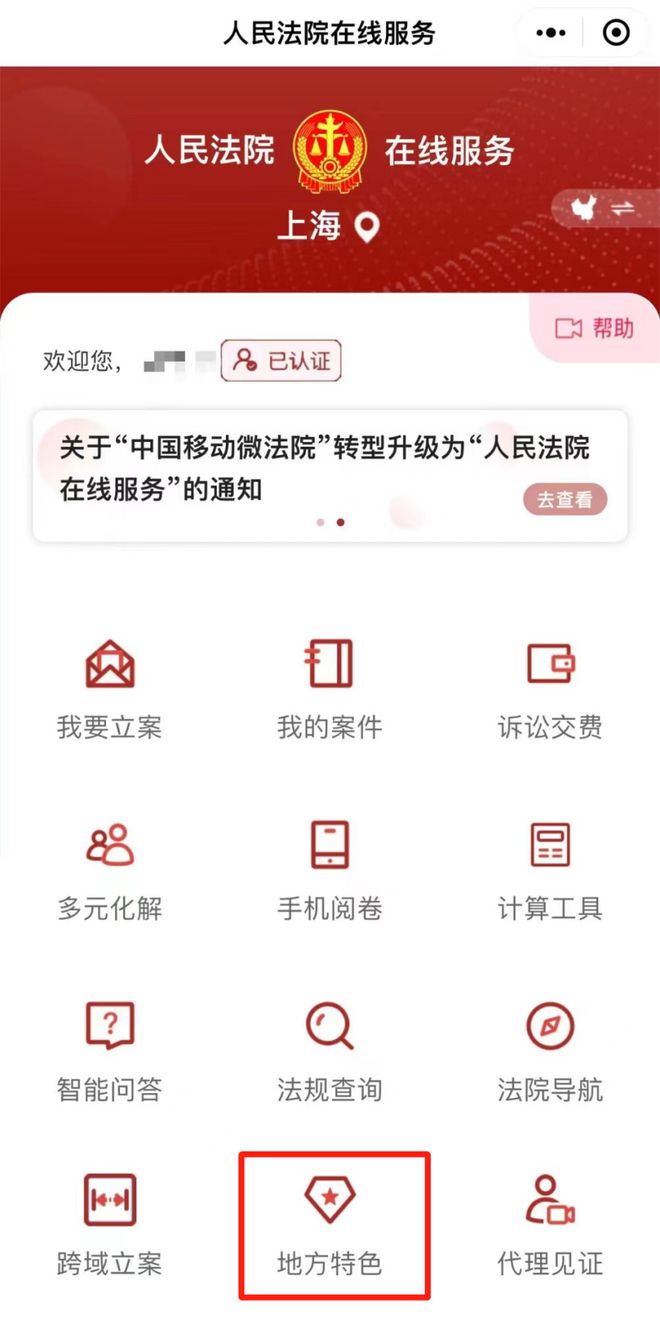
Task: Open 法院导航
Action: 549,1050
